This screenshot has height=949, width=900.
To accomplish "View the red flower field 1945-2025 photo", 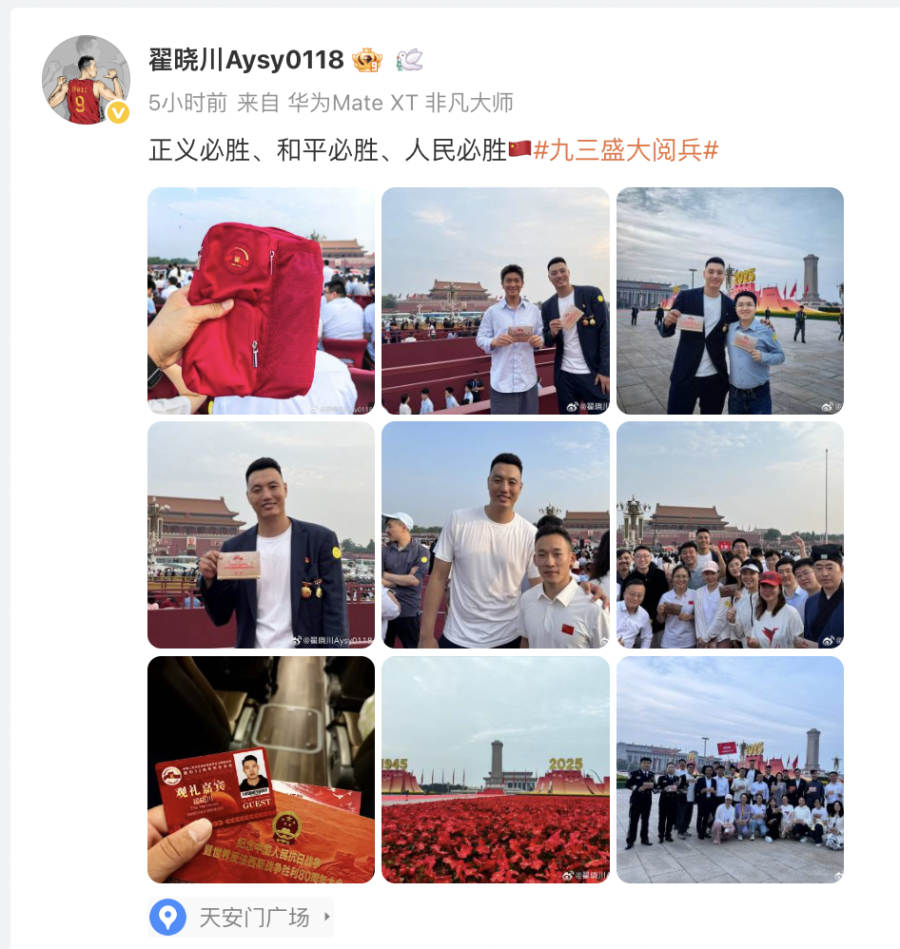I will 495,769.
